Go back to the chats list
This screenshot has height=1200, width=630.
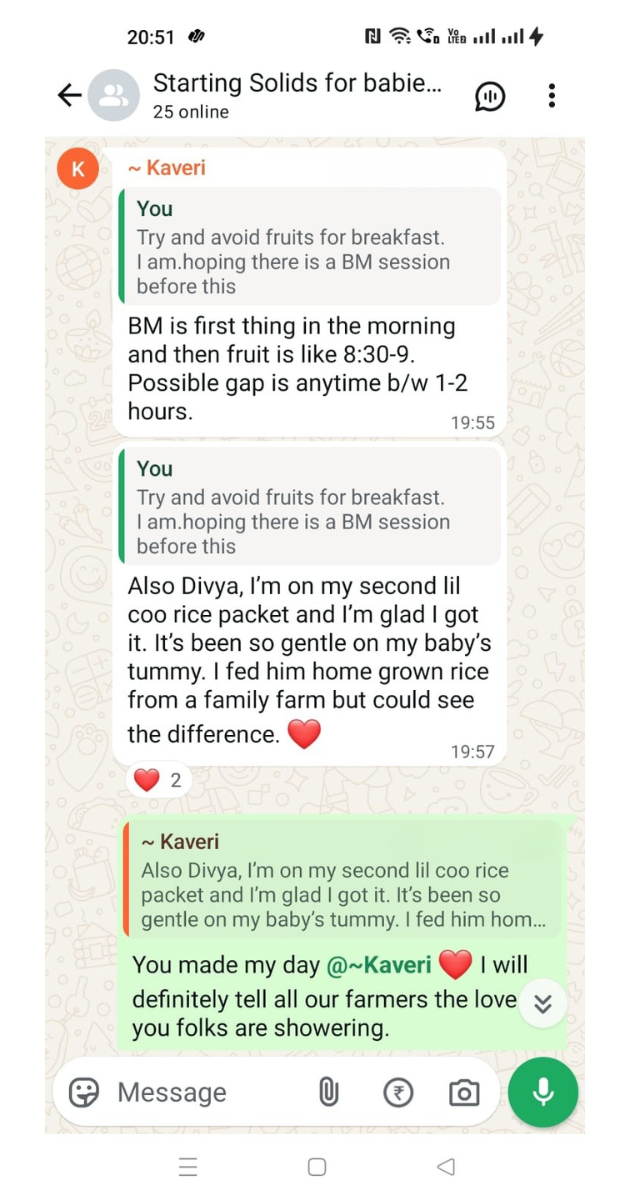[69, 95]
